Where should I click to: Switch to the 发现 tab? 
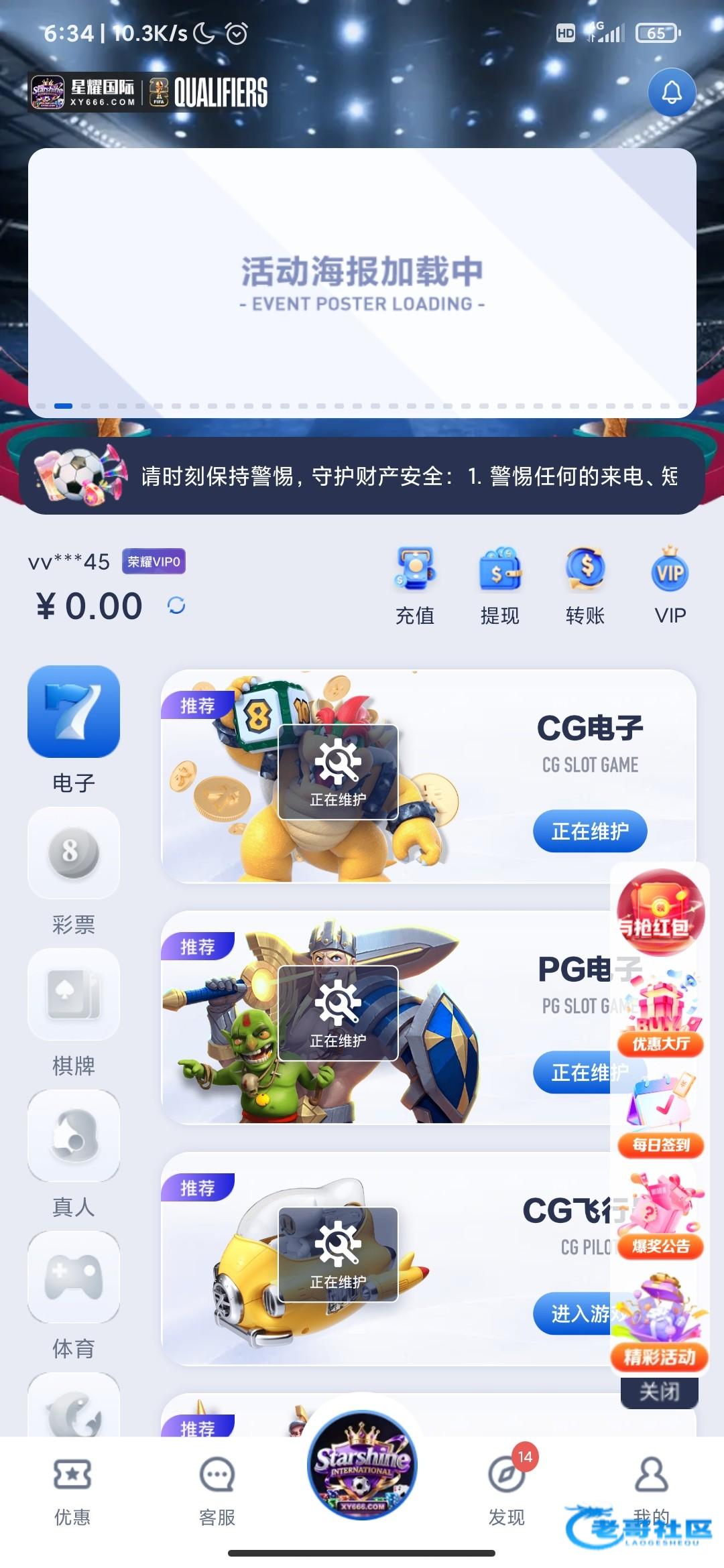click(507, 1490)
